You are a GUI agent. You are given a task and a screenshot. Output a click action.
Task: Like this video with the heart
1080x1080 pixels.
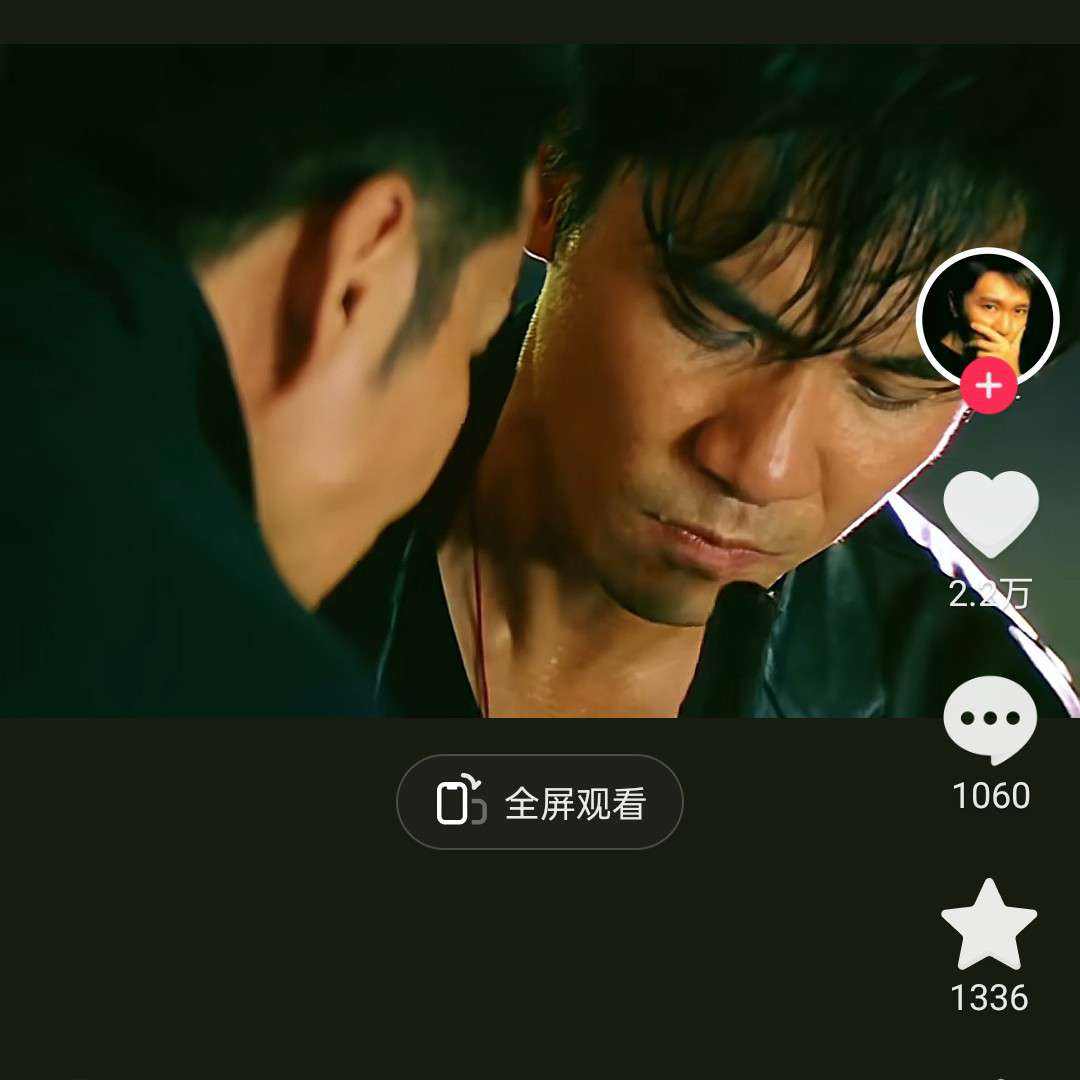(x=990, y=513)
